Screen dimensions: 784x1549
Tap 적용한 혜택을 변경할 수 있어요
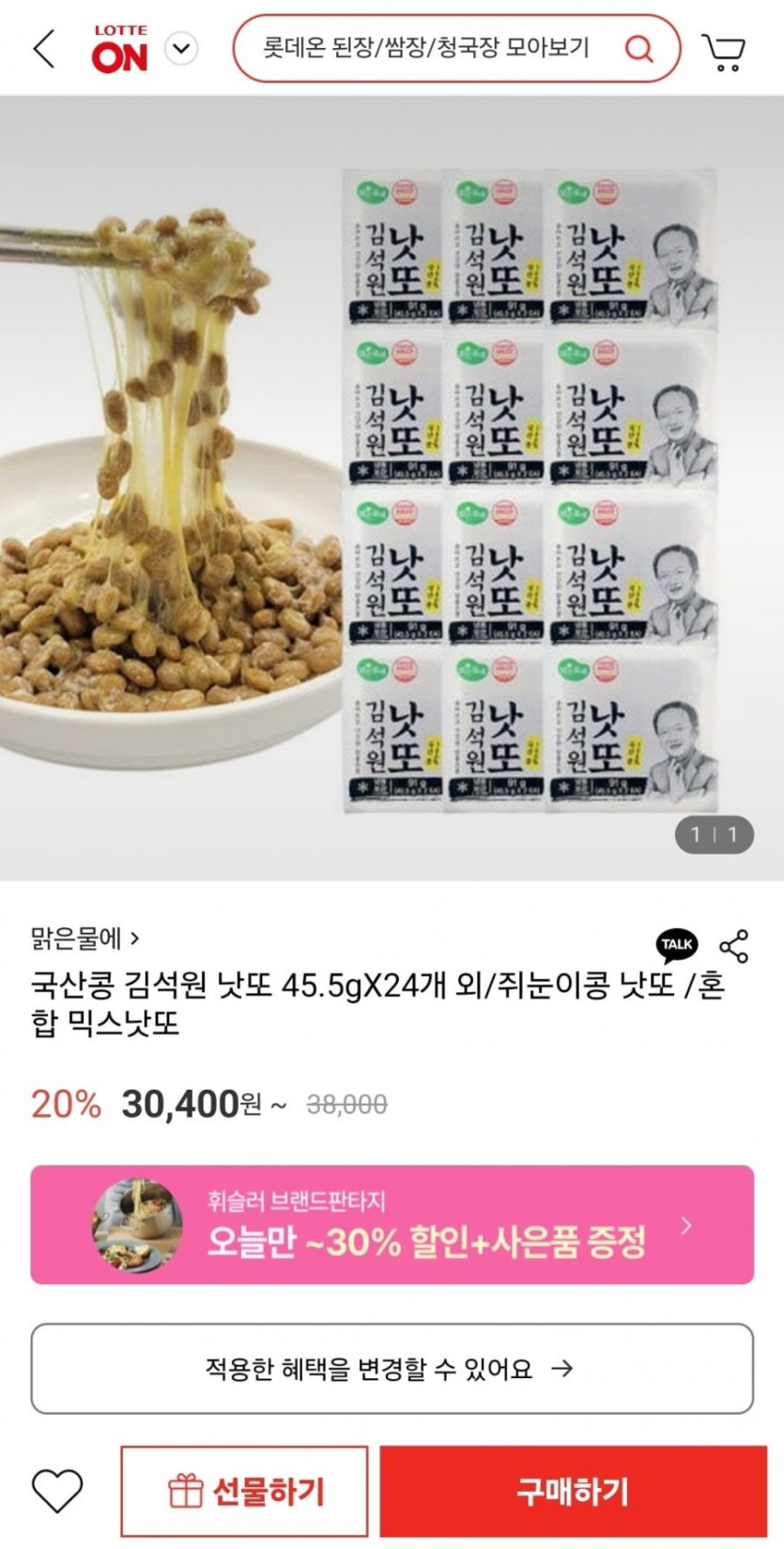click(x=392, y=1369)
